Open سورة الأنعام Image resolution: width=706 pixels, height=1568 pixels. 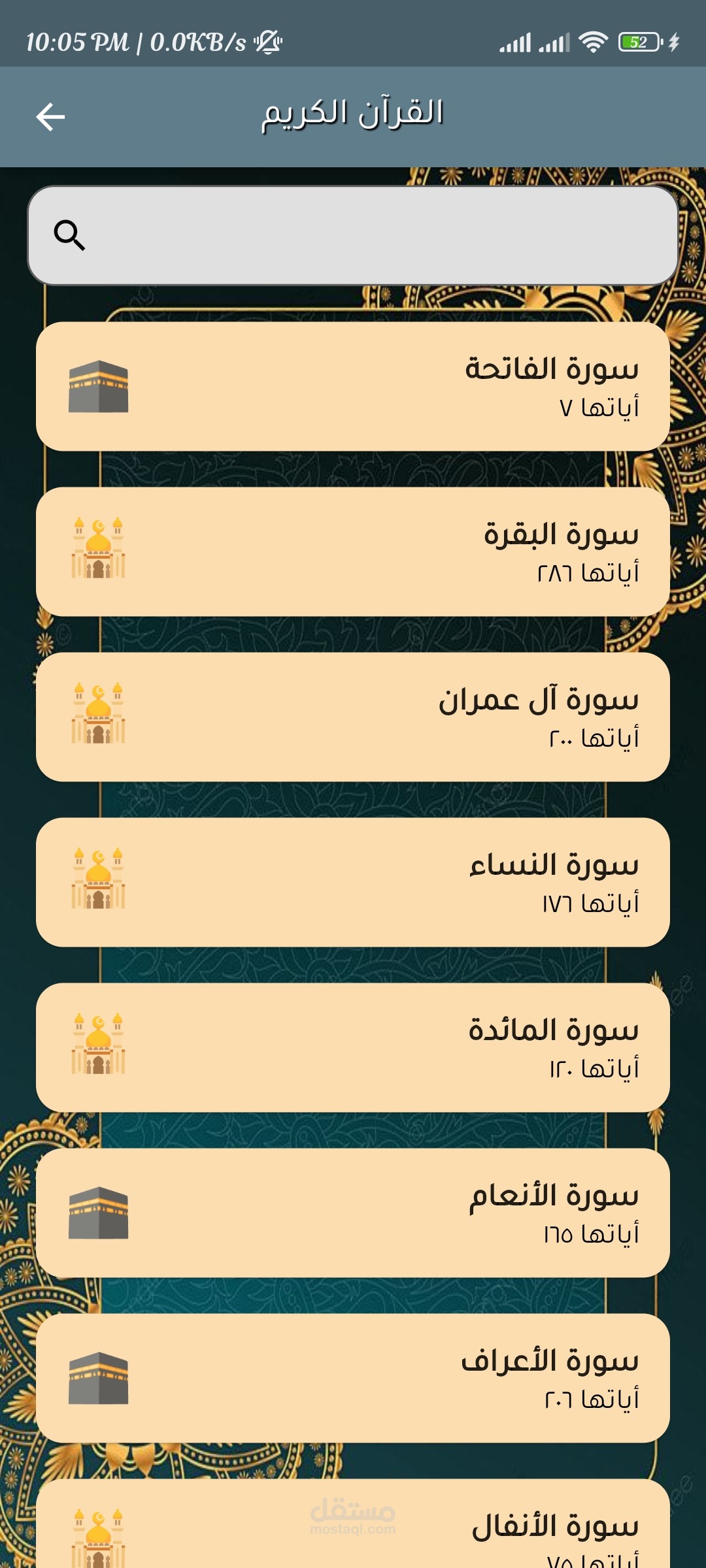coord(353,1213)
